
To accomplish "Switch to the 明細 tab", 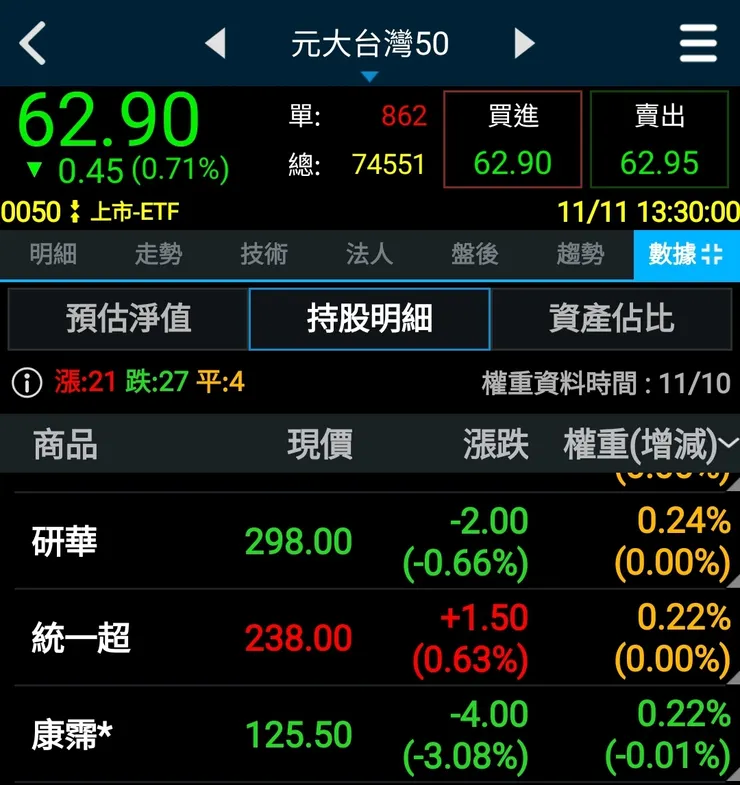I will click(x=52, y=255).
